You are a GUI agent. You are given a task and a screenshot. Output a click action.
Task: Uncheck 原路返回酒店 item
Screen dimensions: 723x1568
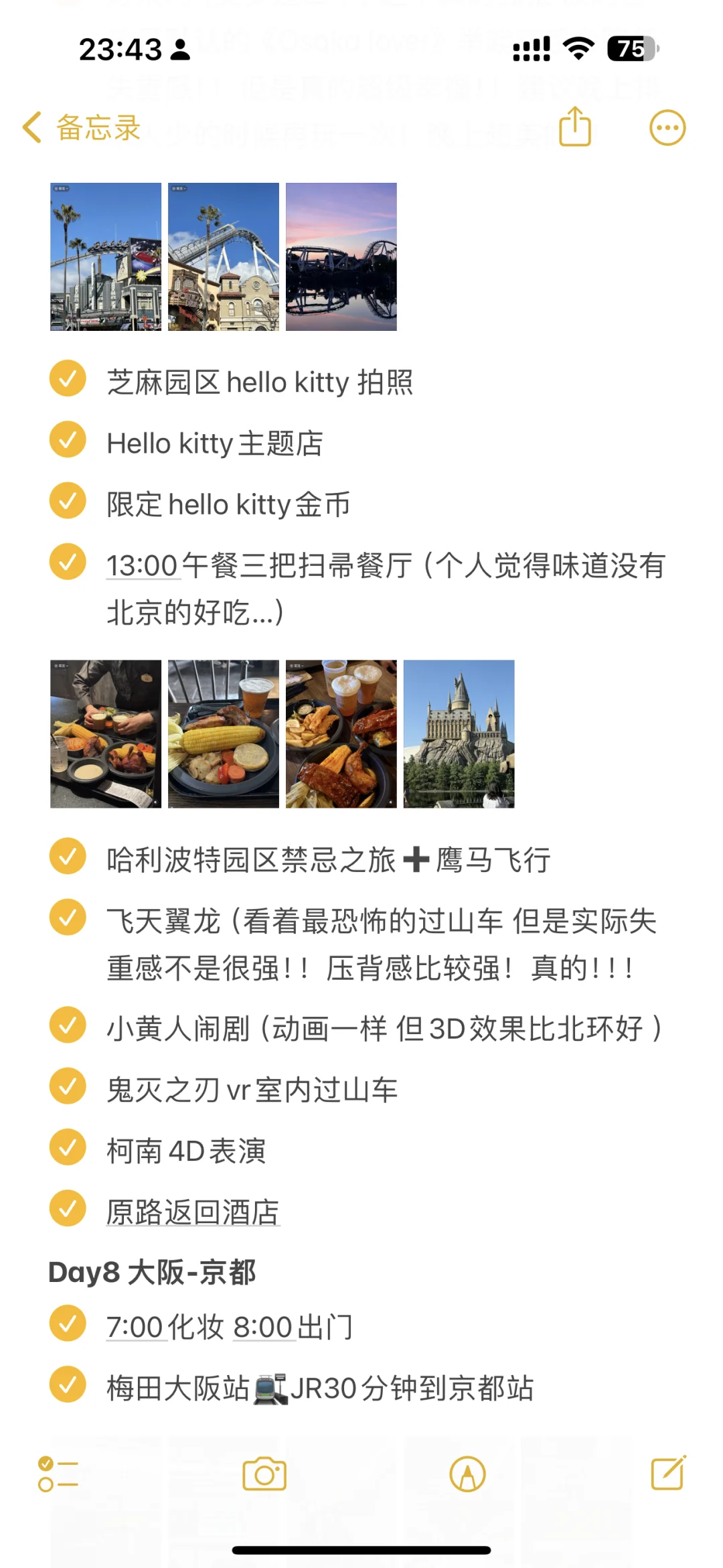(68, 1208)
